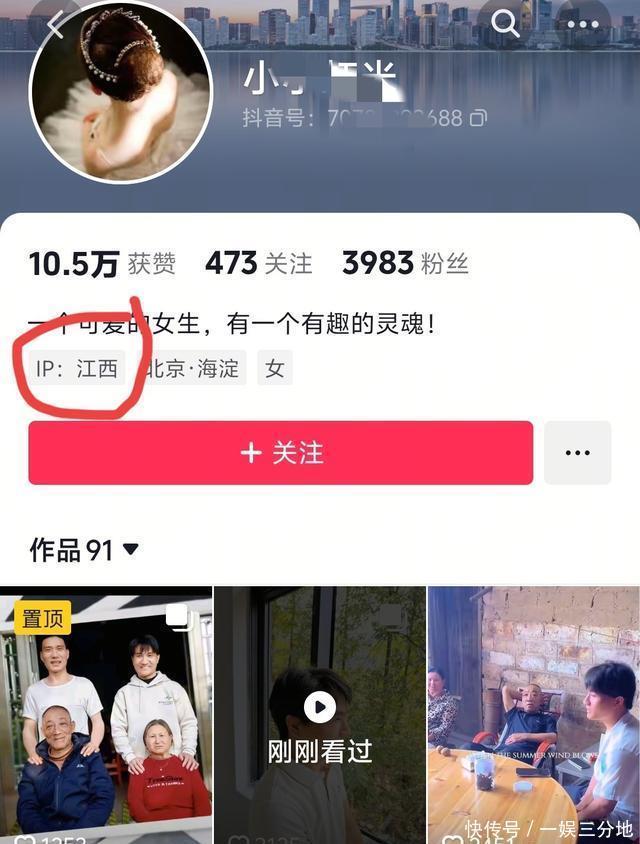Open the video of people at the table
The height and width of the screenshot is (844, 640).
(x=533, y=715)
